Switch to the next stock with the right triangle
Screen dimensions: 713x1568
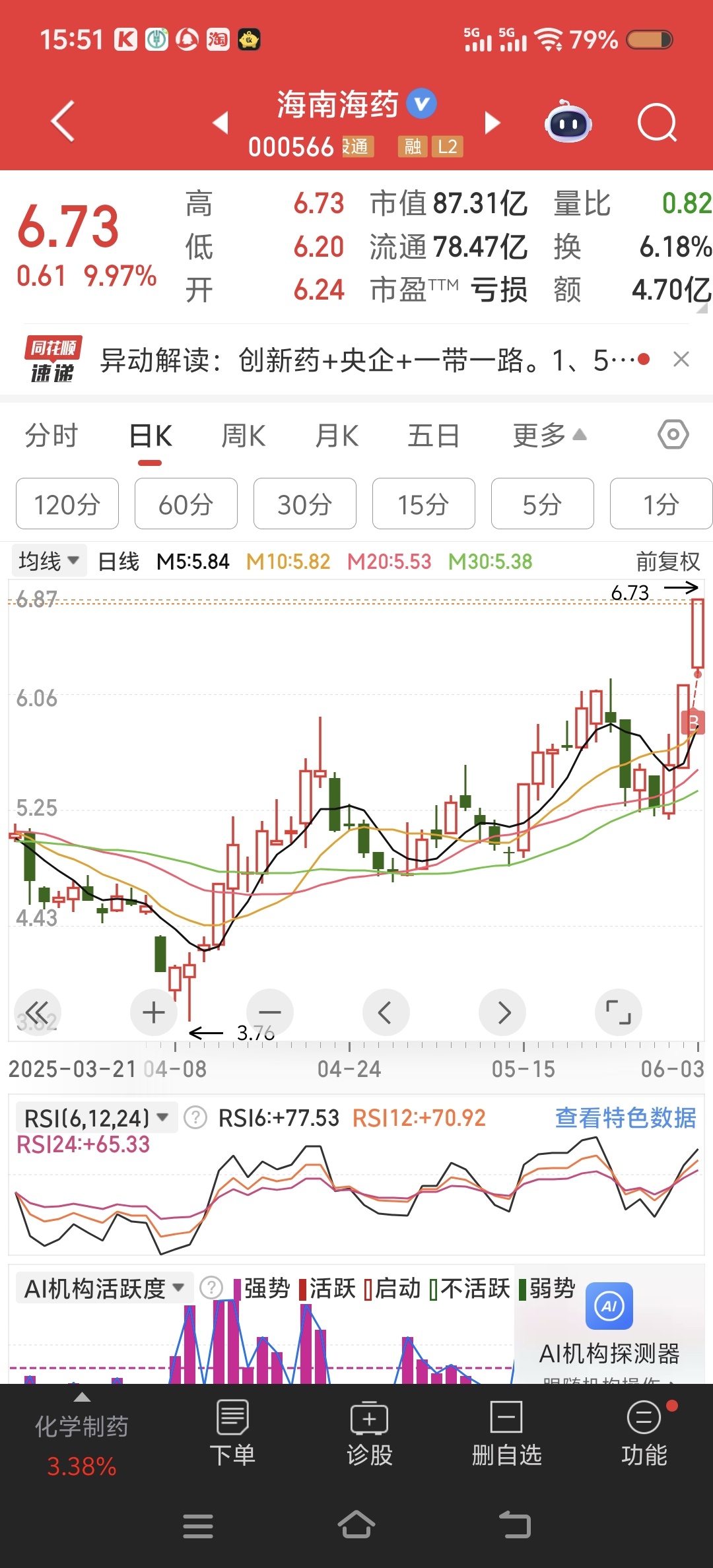(x=492, y=123)
